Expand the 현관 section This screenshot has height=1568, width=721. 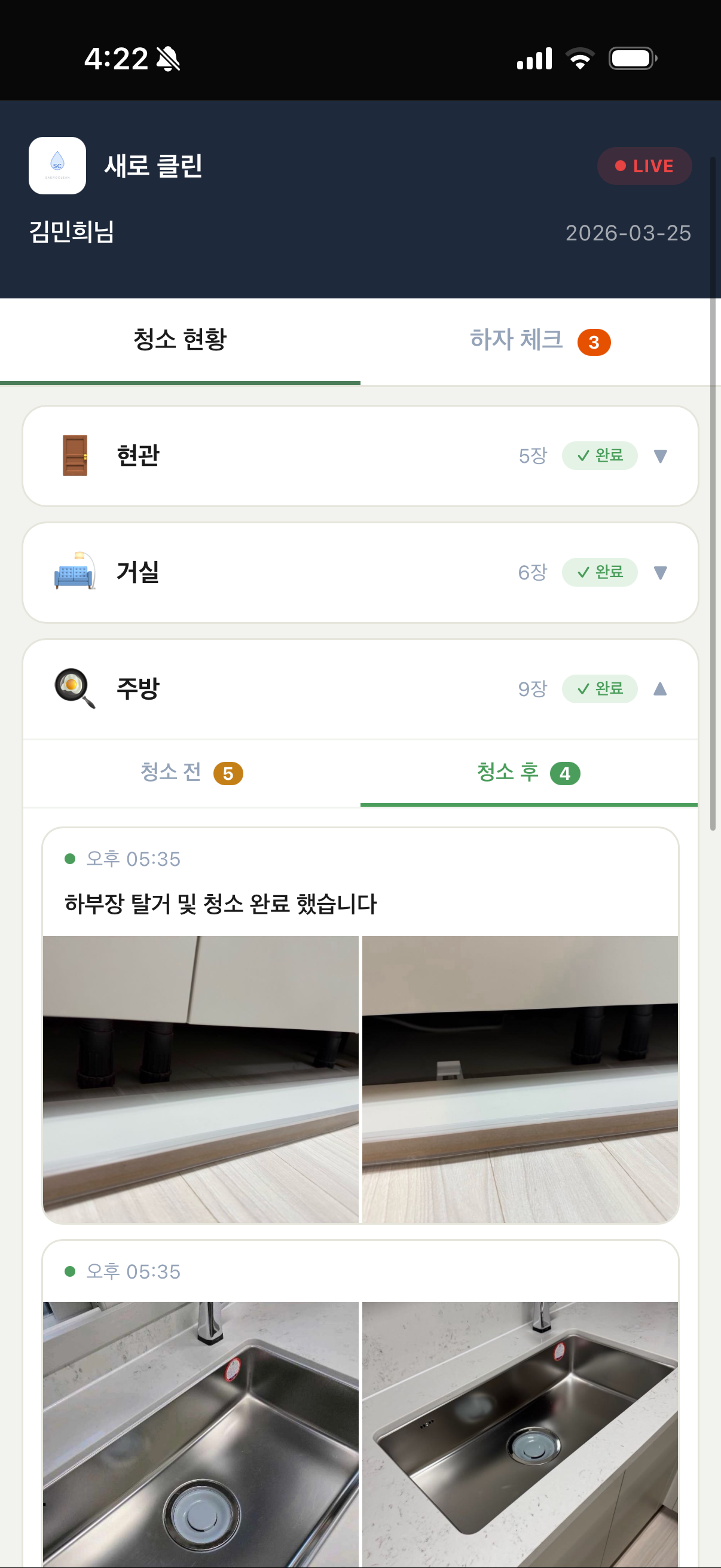tap(660, 456)
